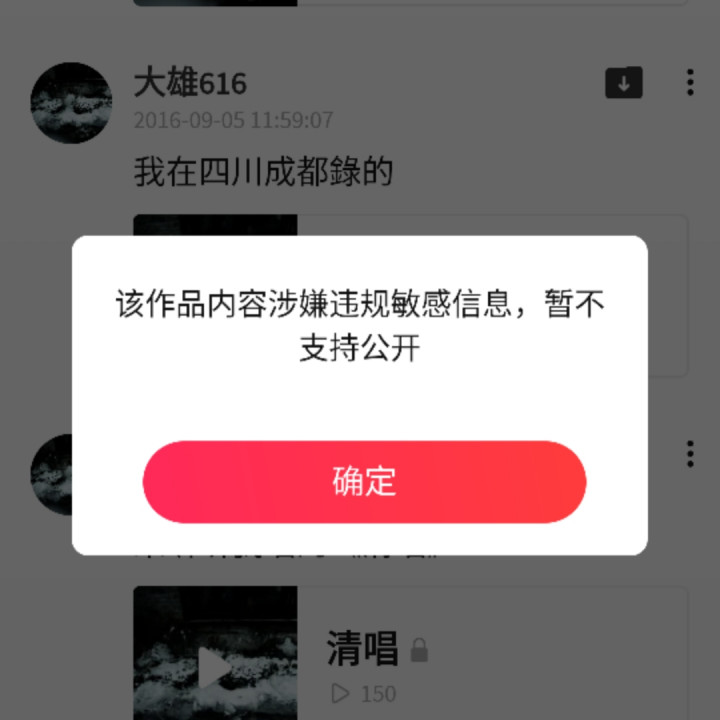This screenshot has height=720, width=720.
Task: Tap the download icon on 大雄616's post
Action: (624, 83)
